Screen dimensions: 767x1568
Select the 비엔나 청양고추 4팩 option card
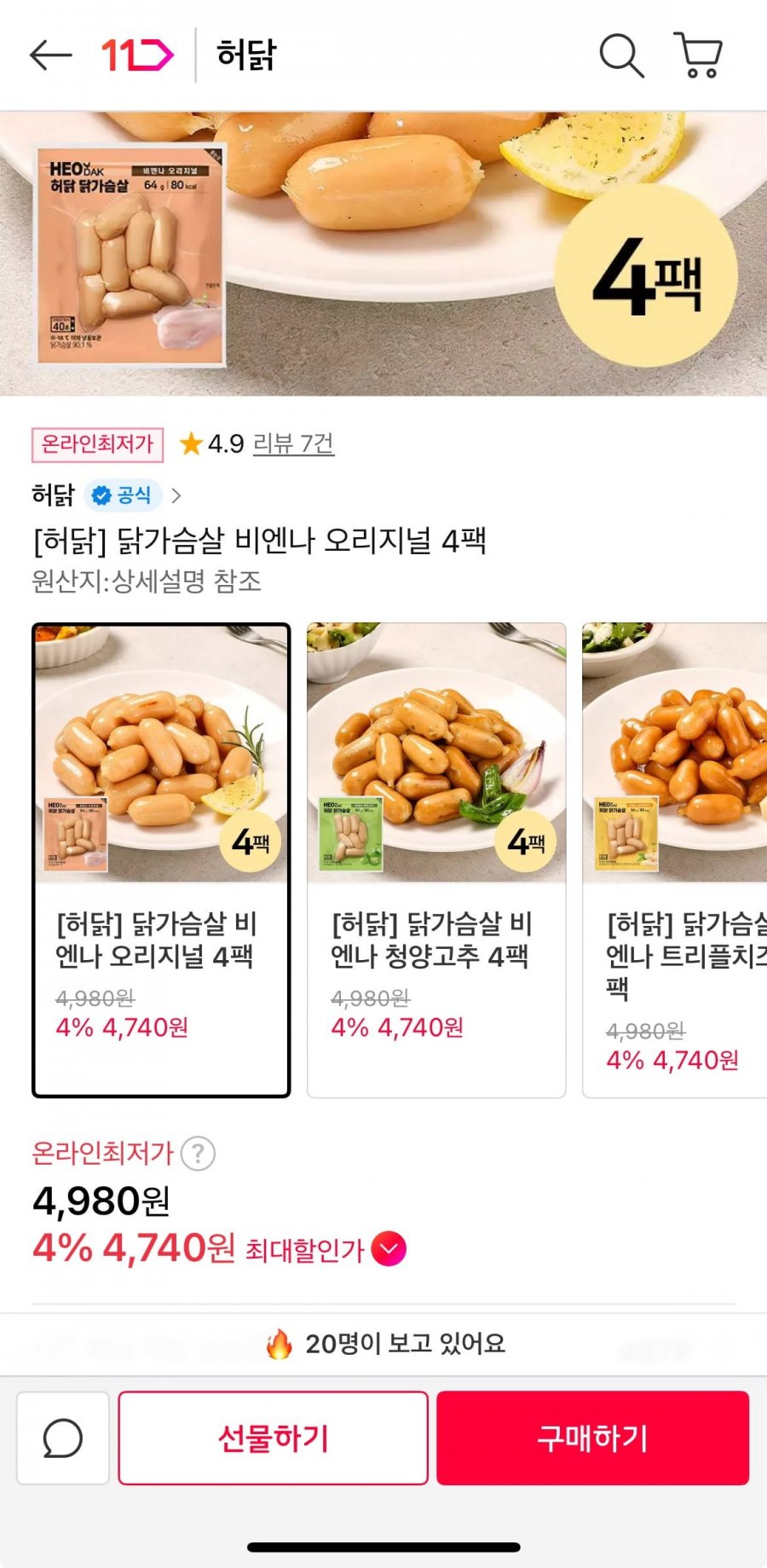pos(436,859)
